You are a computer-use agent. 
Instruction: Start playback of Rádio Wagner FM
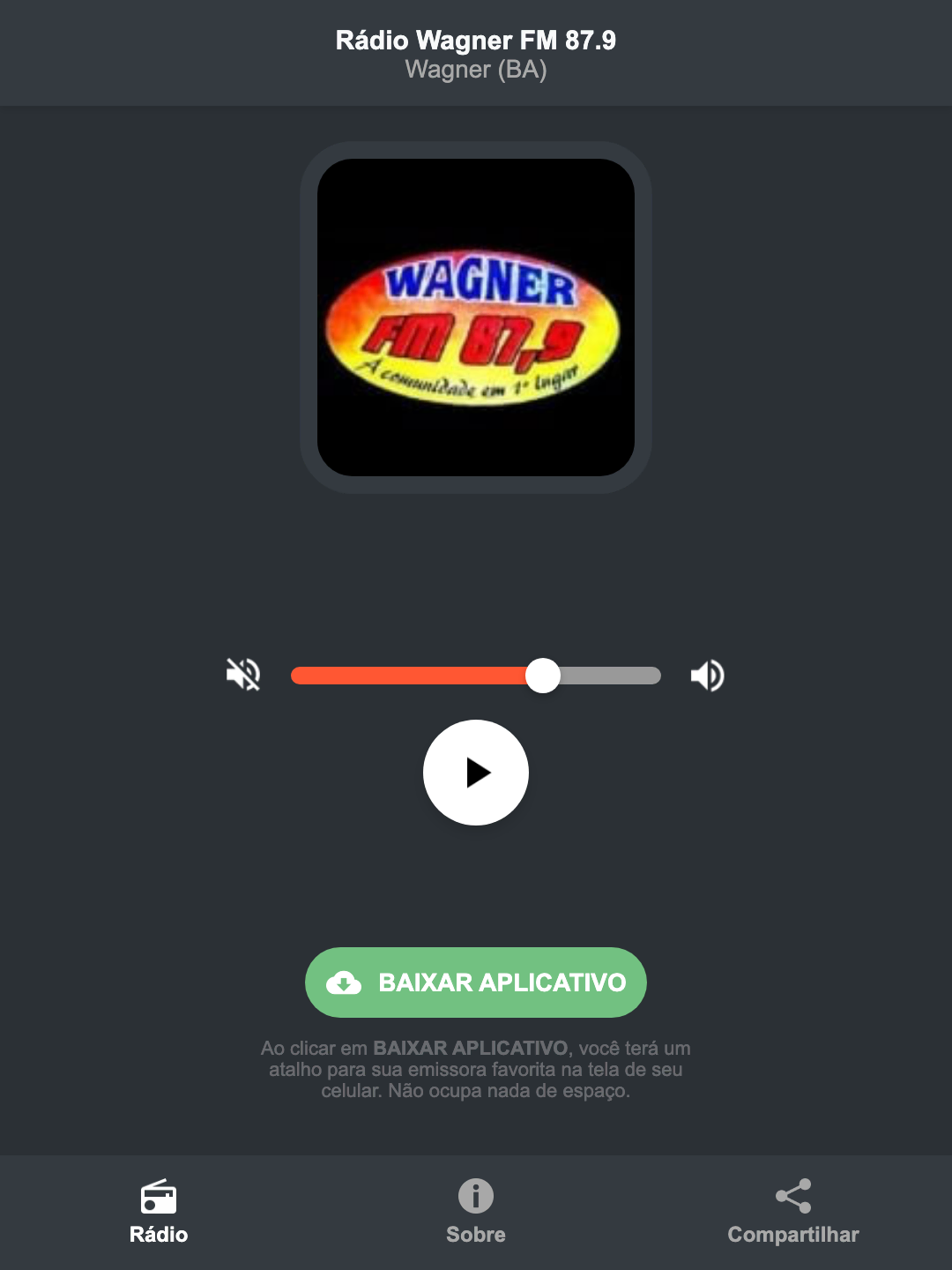pyautogui.click(x=475, y=773)
